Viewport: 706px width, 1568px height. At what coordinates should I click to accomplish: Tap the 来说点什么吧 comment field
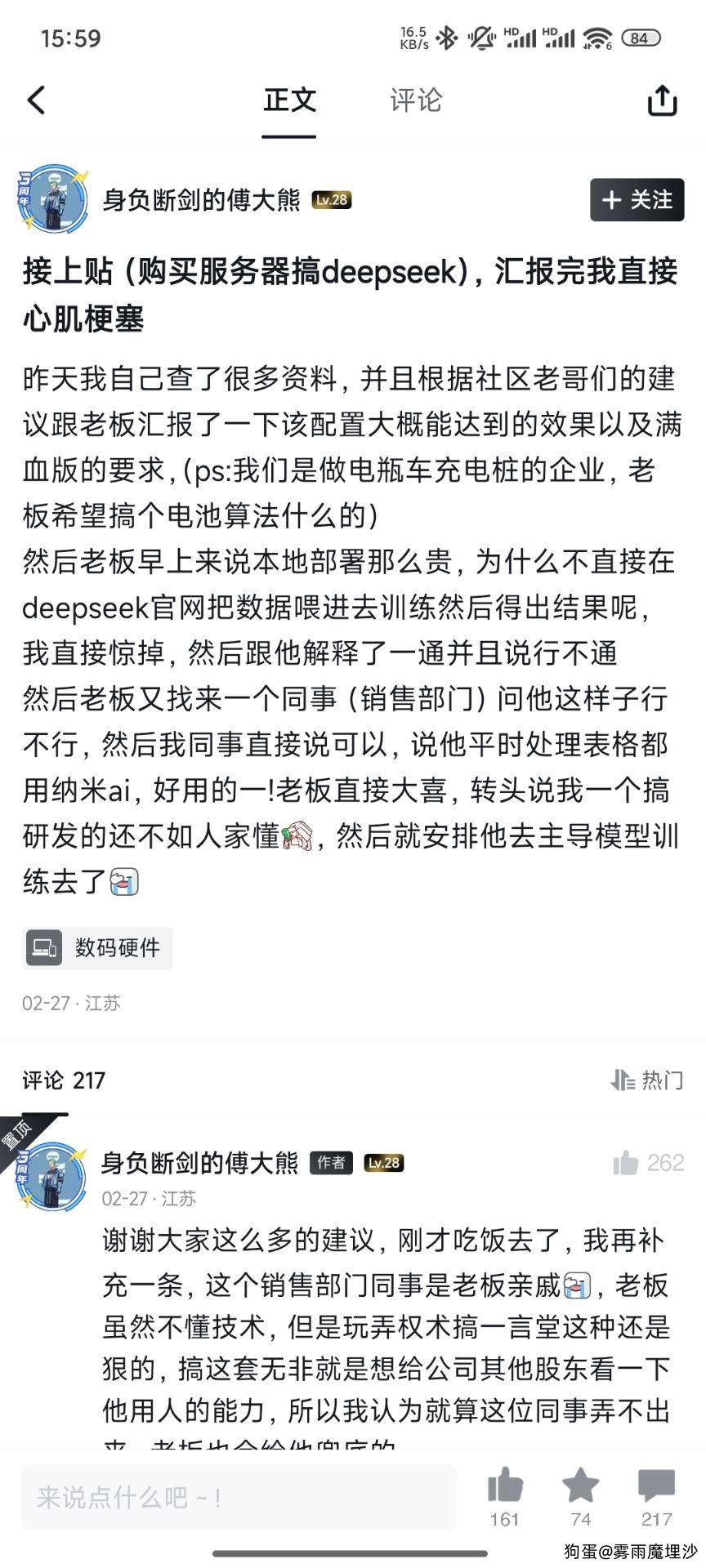point(239,1497)
